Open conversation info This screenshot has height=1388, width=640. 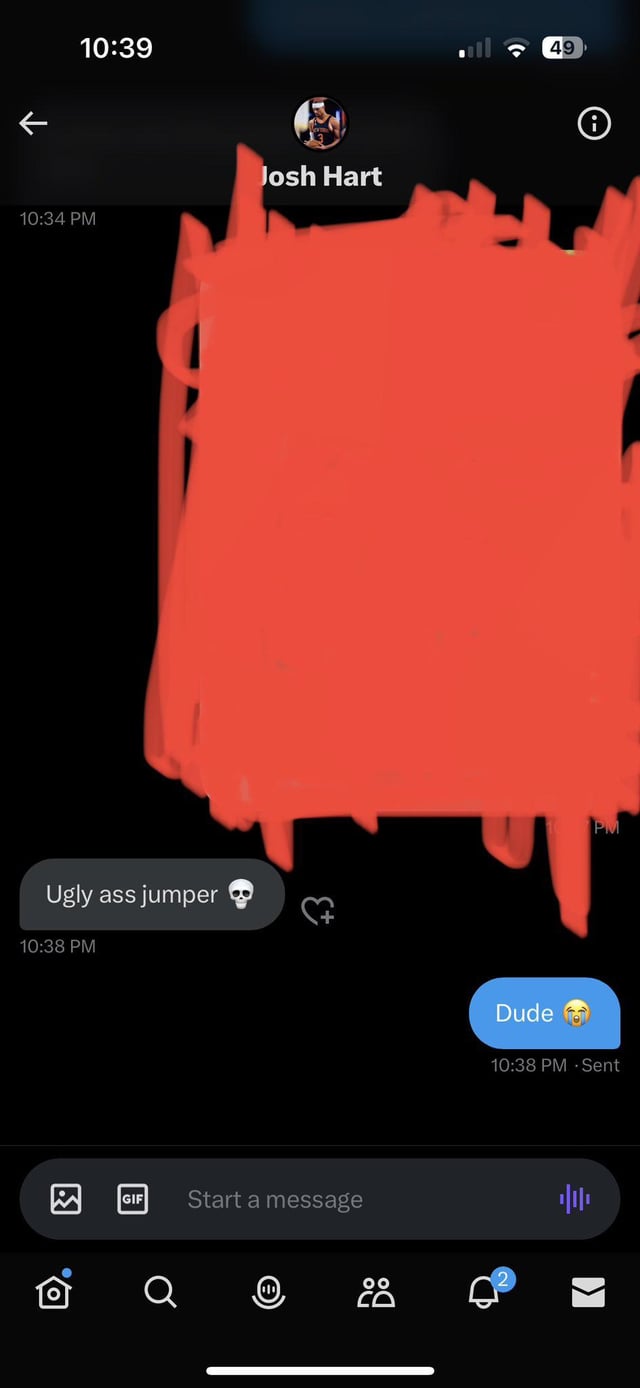click(594, 123)
